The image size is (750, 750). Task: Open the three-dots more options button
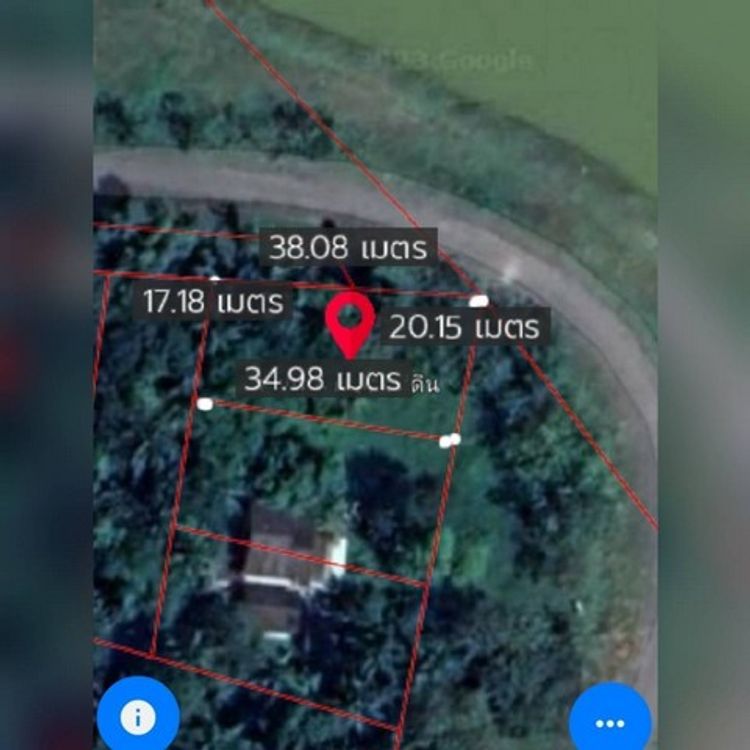pyautogui.click(x=610, y=722)
